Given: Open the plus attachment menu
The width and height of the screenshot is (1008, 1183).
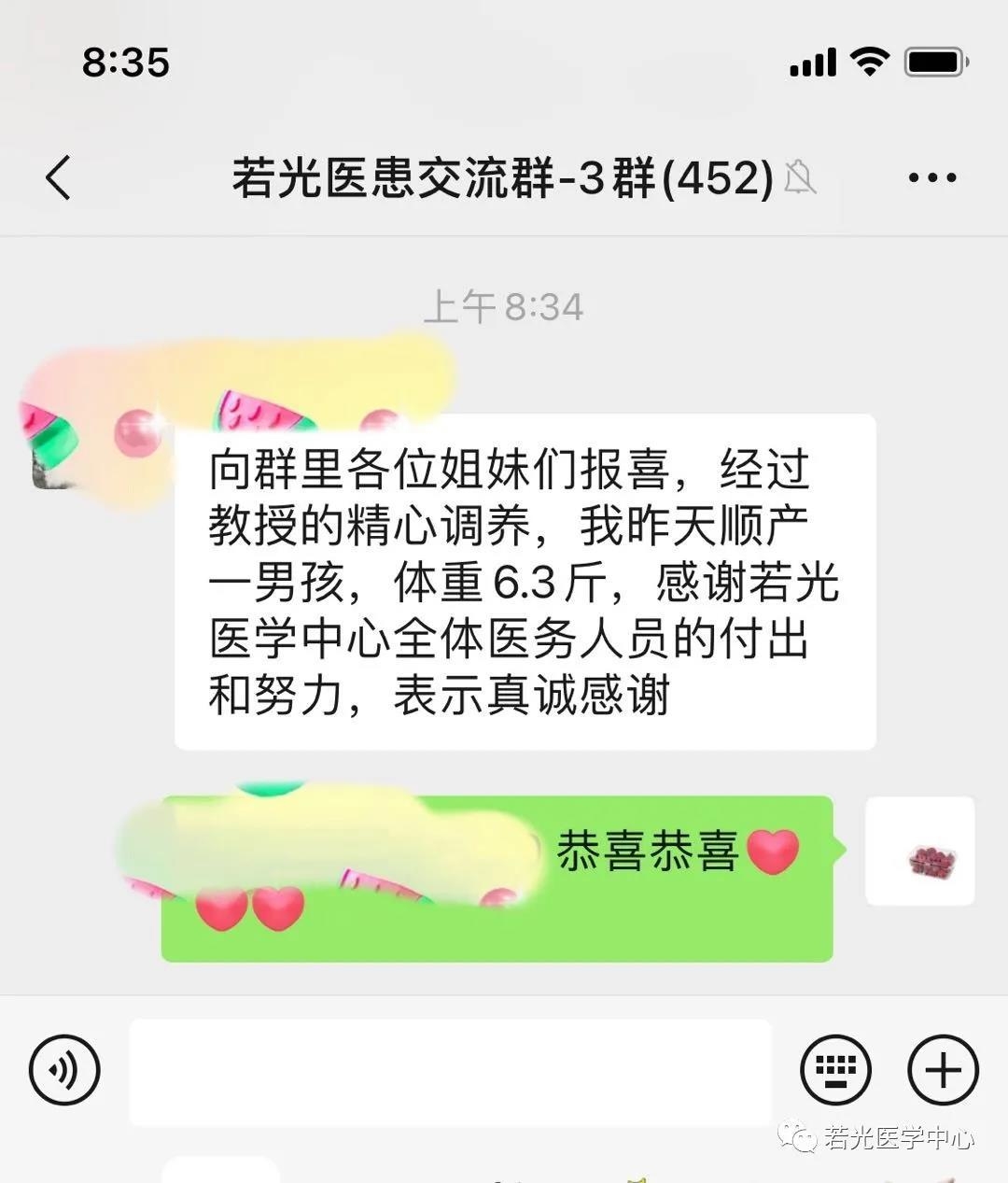Looking at the screenshot, I should (943, 1070).
